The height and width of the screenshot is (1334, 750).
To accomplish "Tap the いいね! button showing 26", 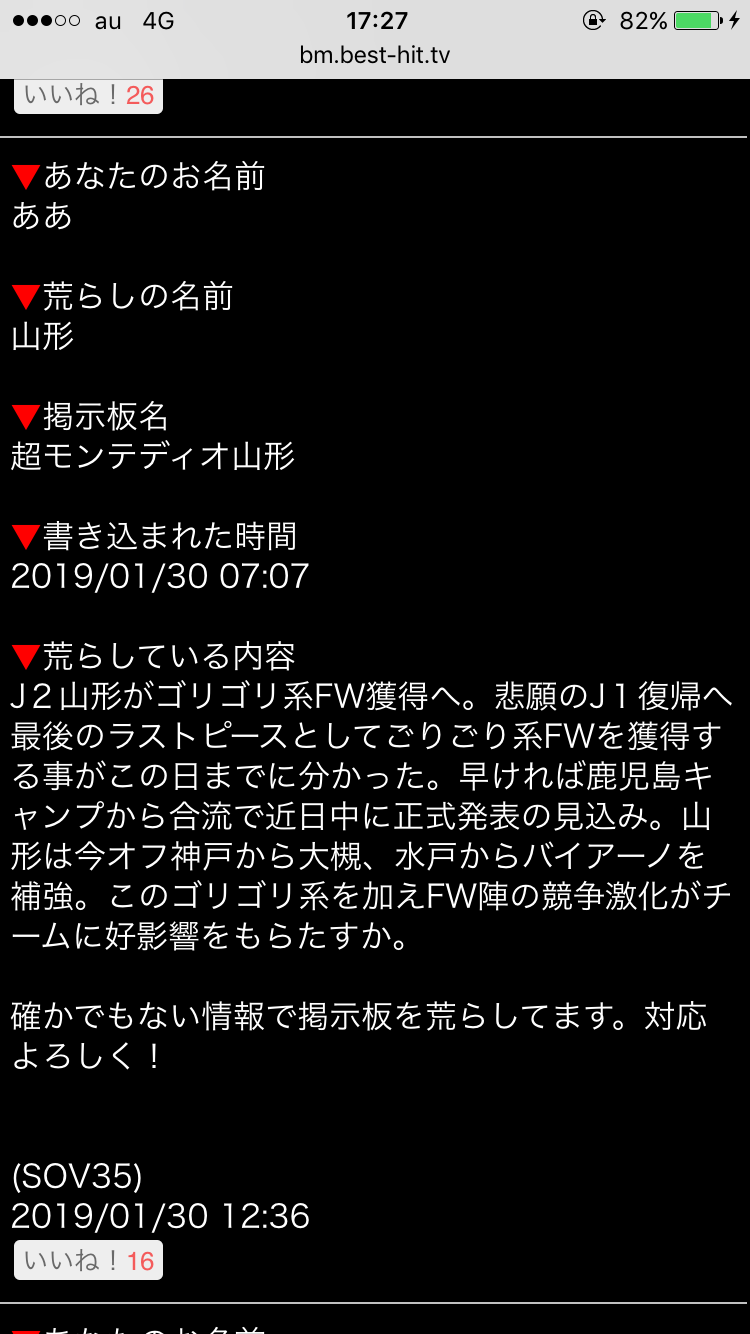I will (88, 96).
